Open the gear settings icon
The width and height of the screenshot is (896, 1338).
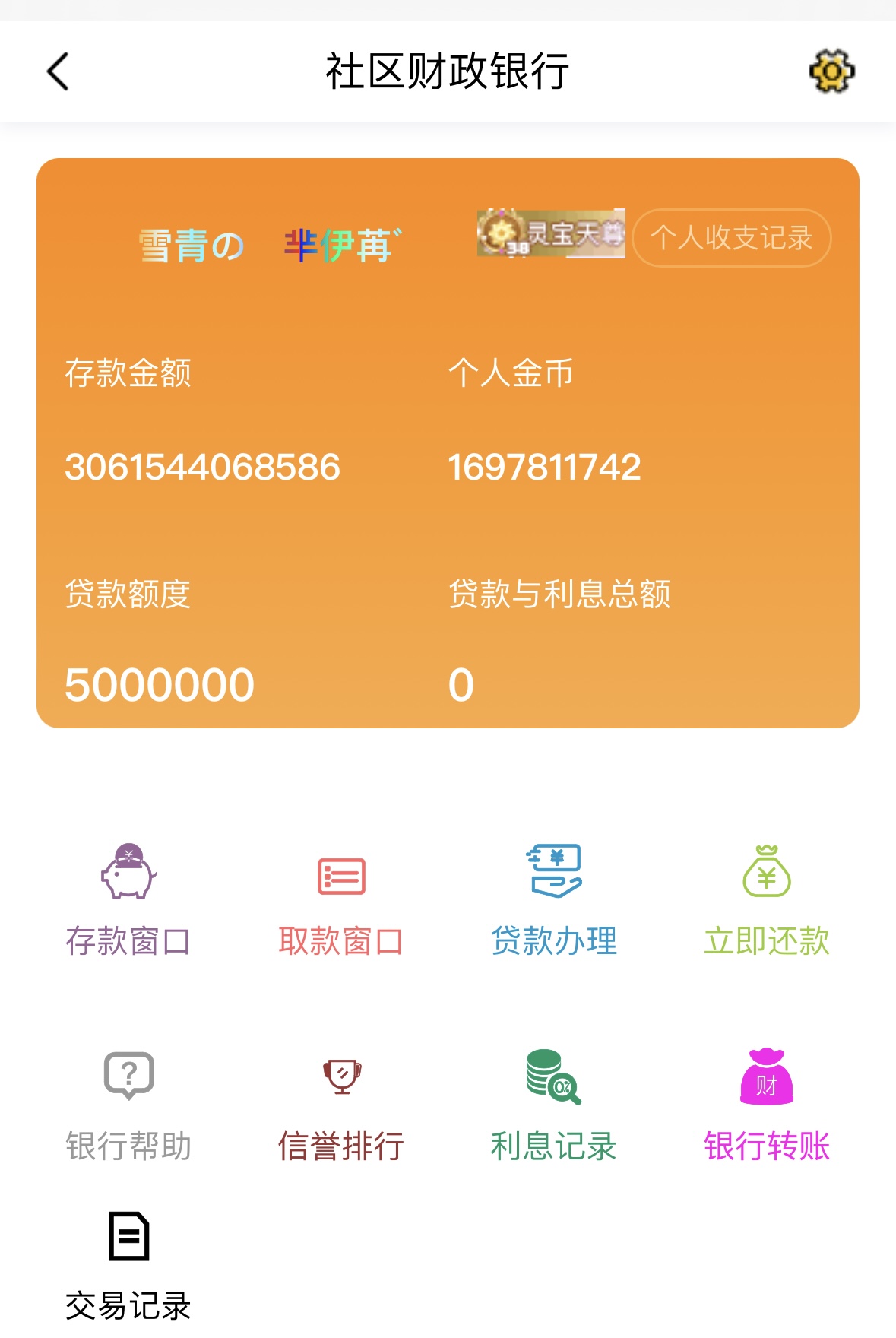[x=831, y=71]
